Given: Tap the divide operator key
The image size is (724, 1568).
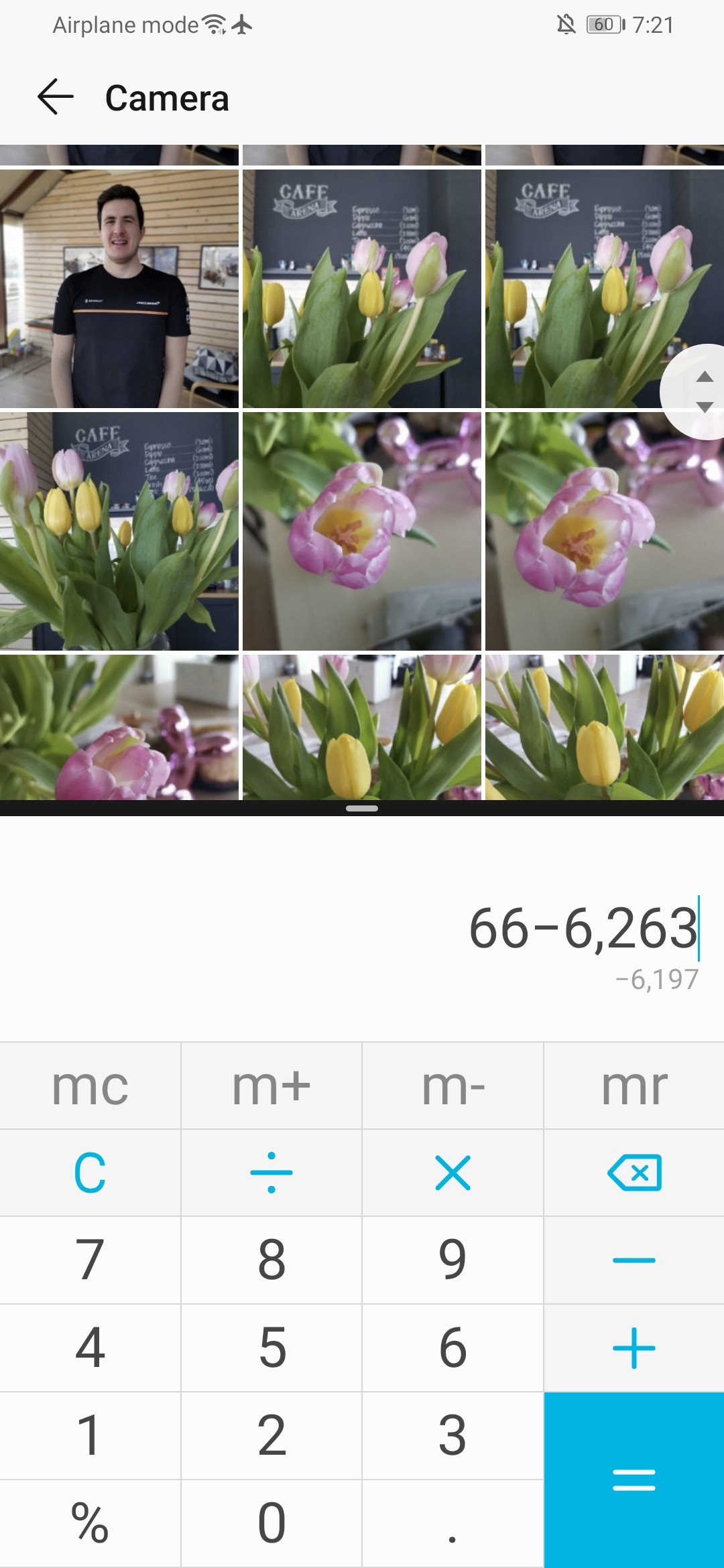Looking at the screenshot, I should (271, 1173).
